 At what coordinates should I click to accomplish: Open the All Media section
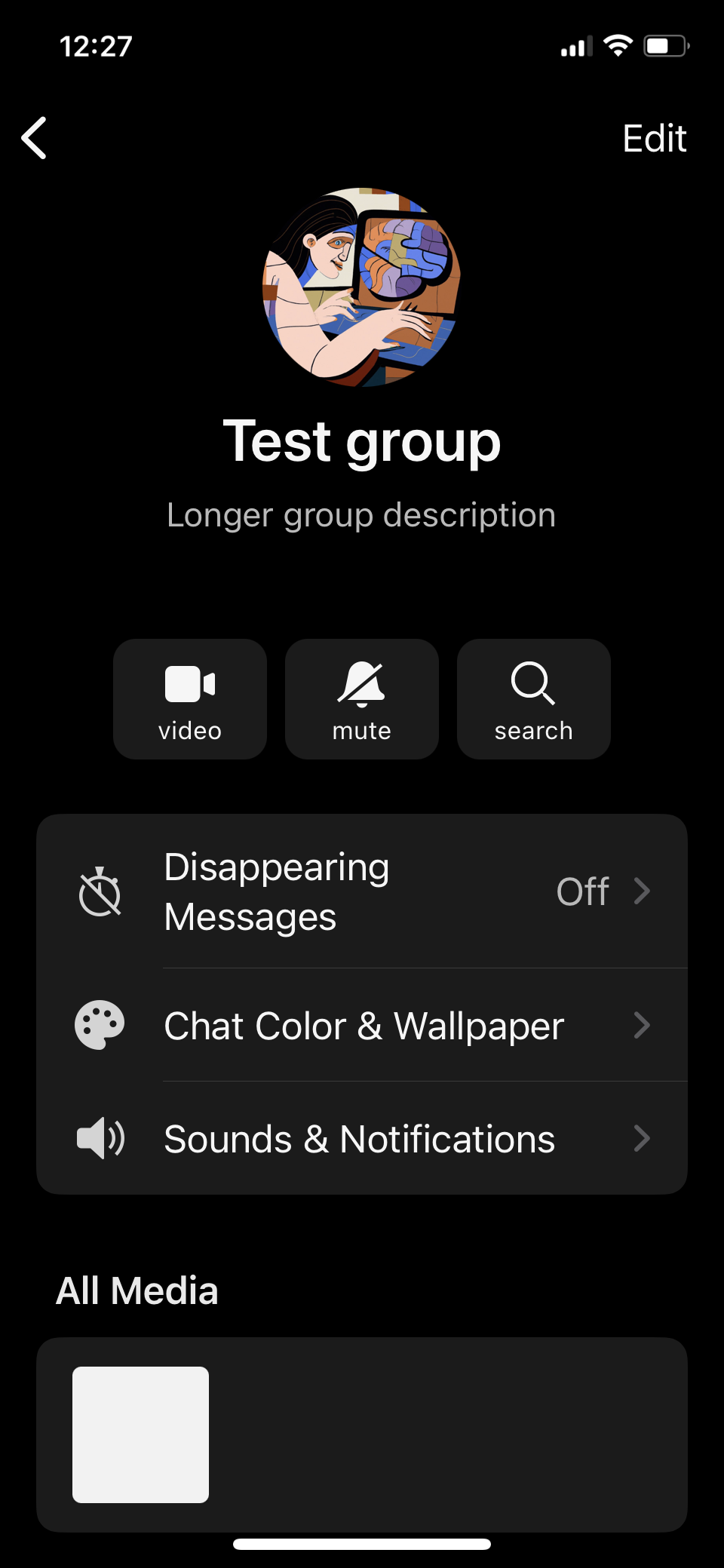(x=137, y=1291)
